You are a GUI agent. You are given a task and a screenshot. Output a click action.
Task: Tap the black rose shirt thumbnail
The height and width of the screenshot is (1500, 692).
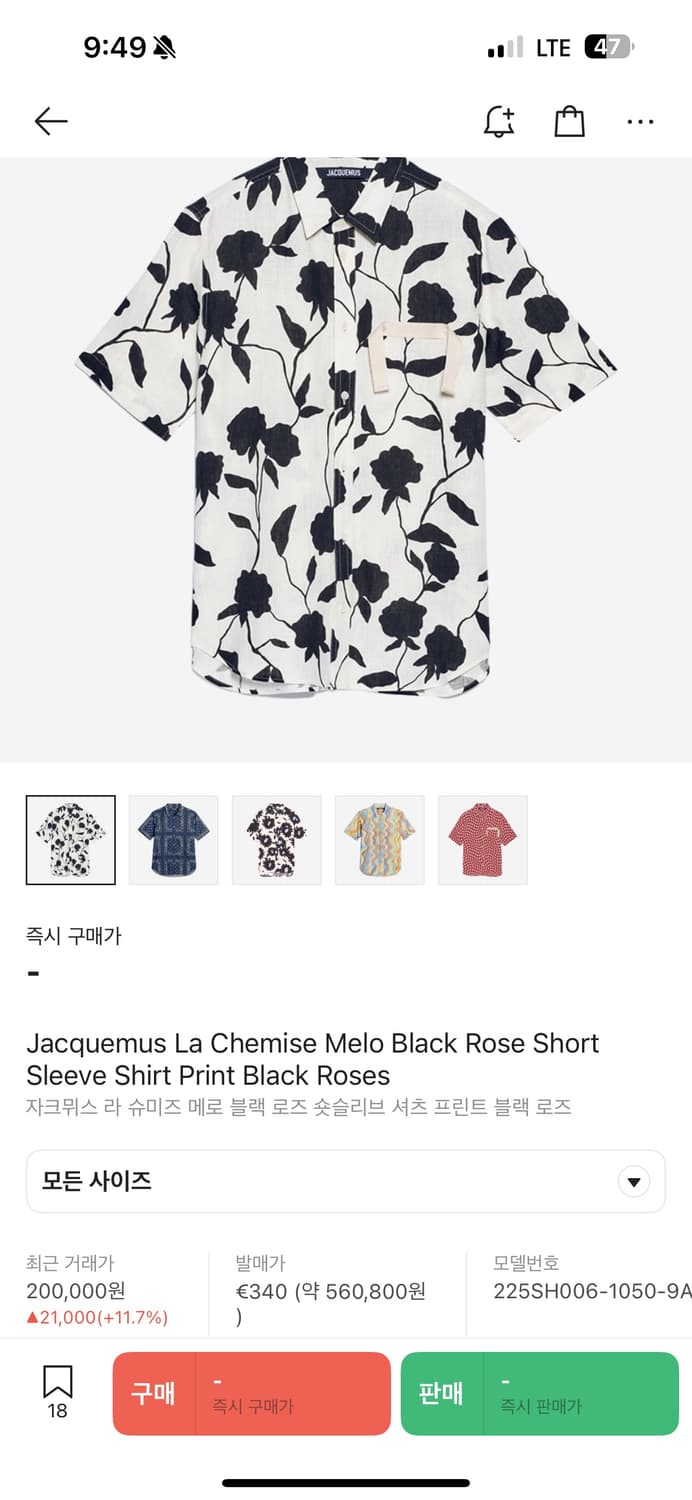point(71,840)
